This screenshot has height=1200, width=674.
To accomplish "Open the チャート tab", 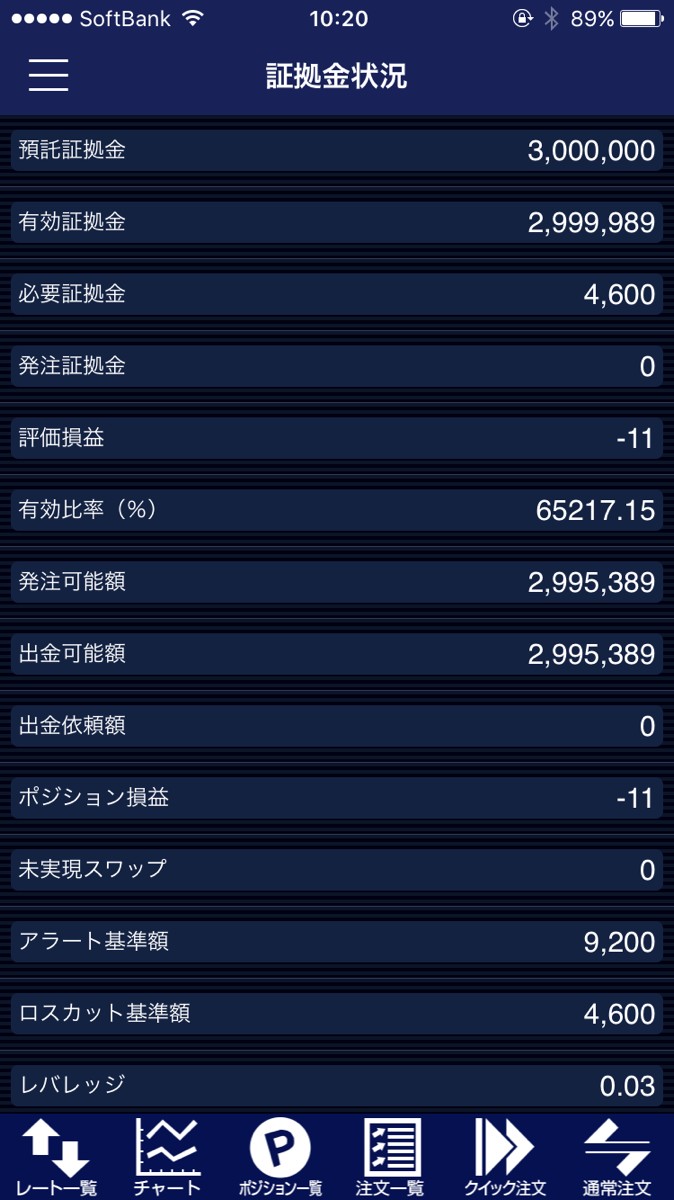I will click(x=168, y=1157).
